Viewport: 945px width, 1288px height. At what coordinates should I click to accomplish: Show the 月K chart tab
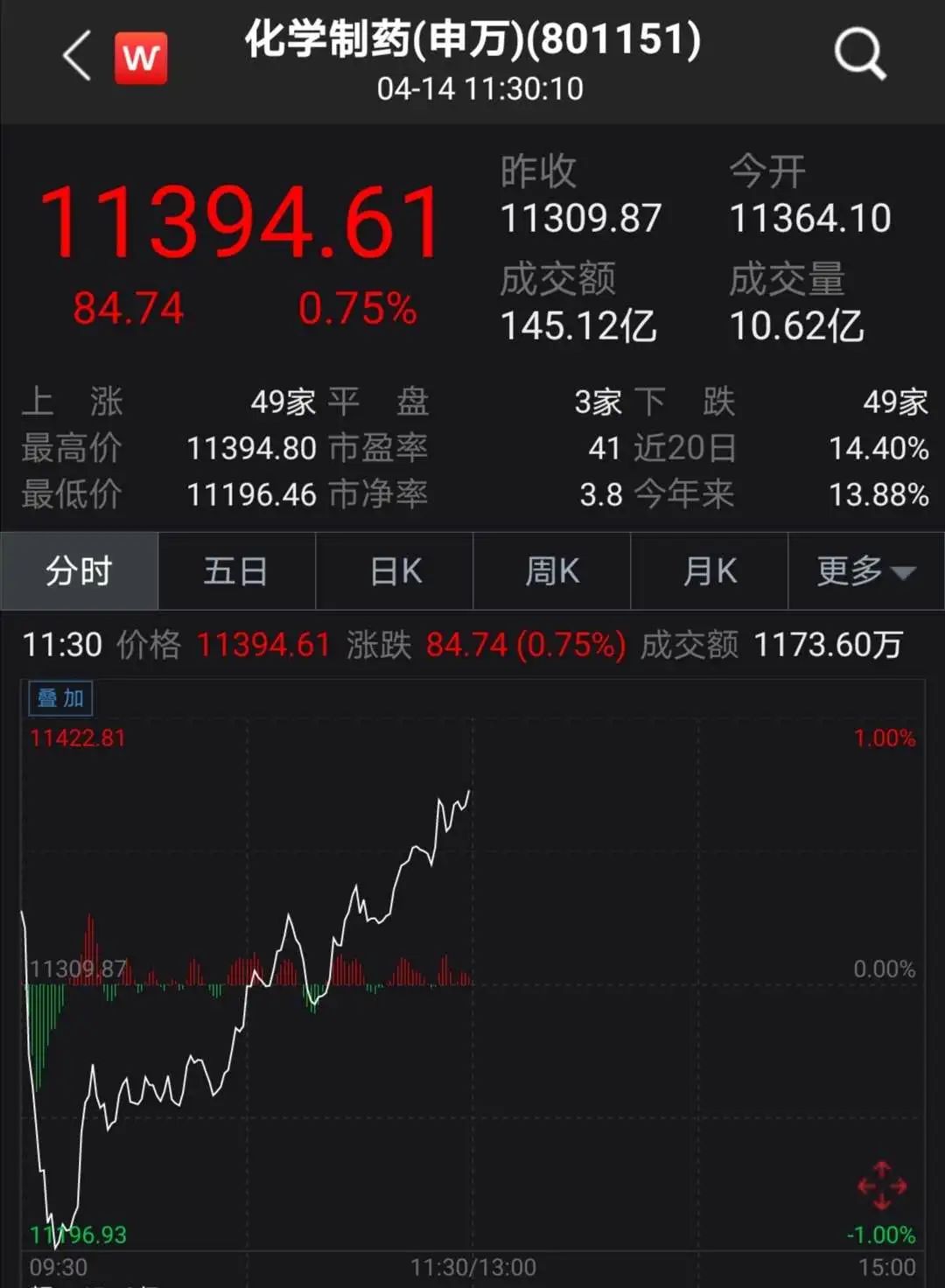coord(710,571)
